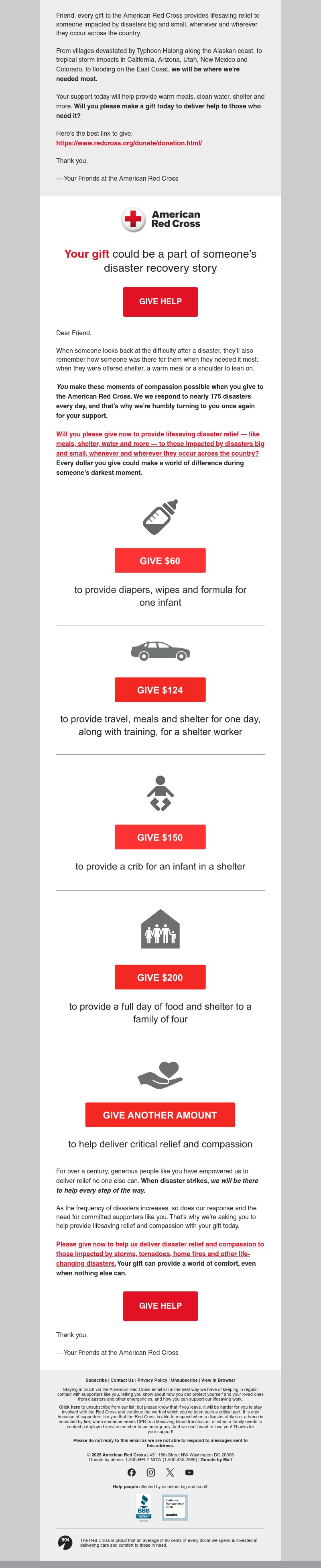Tap the GIVE HELP button above 'Thank you'
The image size is (321, 1568).
click(160, 1305)
